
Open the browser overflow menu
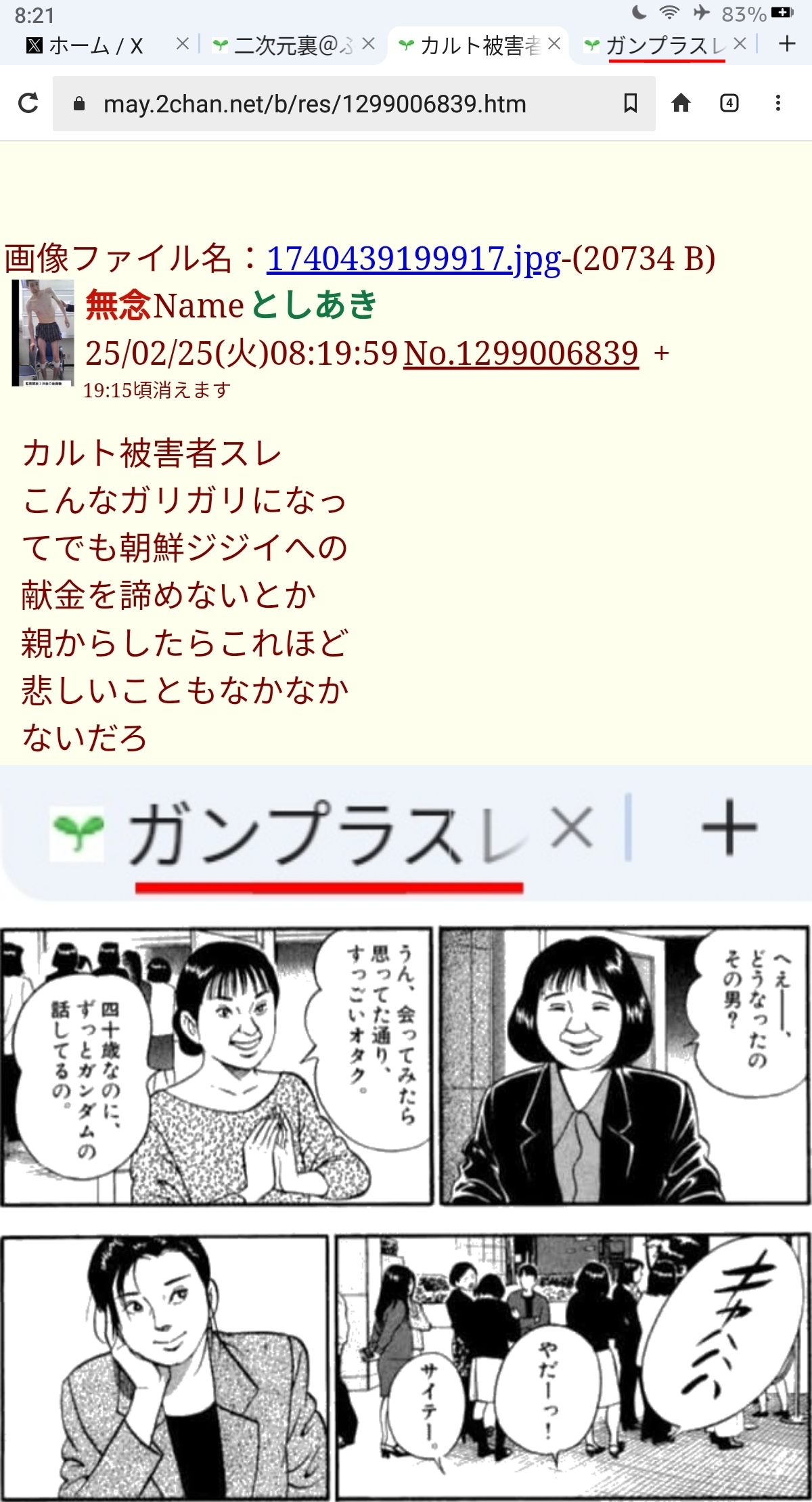pyautogui.click(x=778, y=103)
